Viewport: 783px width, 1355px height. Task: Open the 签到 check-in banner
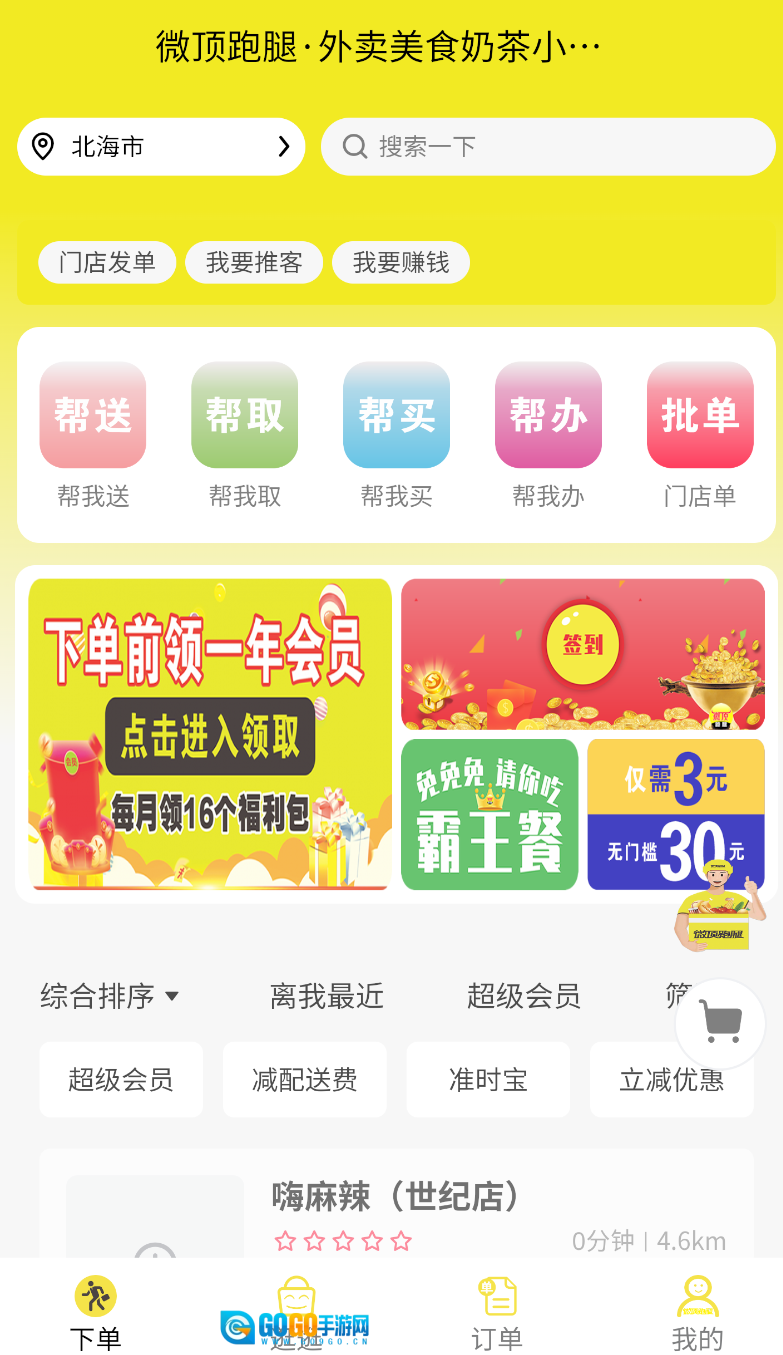(x=583, y=654)
